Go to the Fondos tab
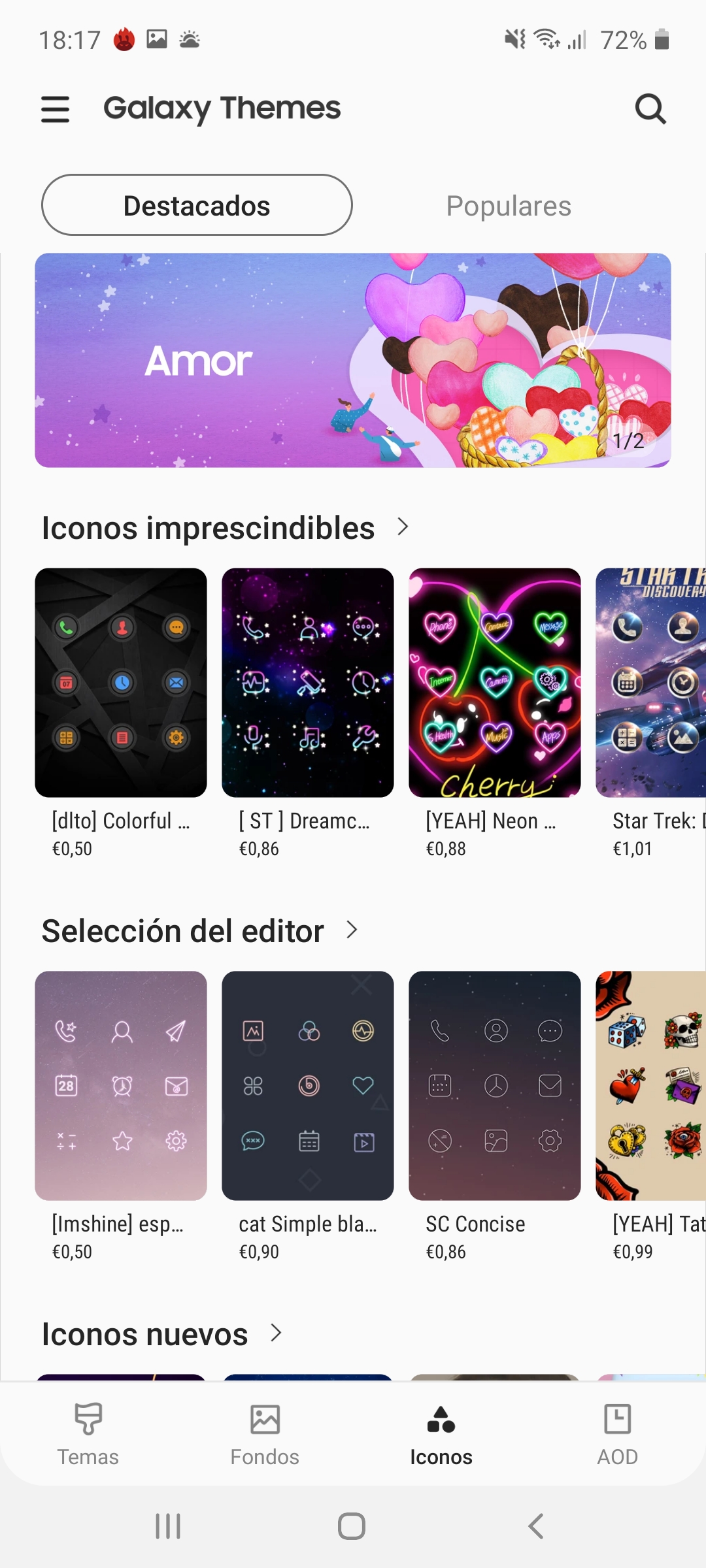706x1568 pixels. pos(265,1434)
